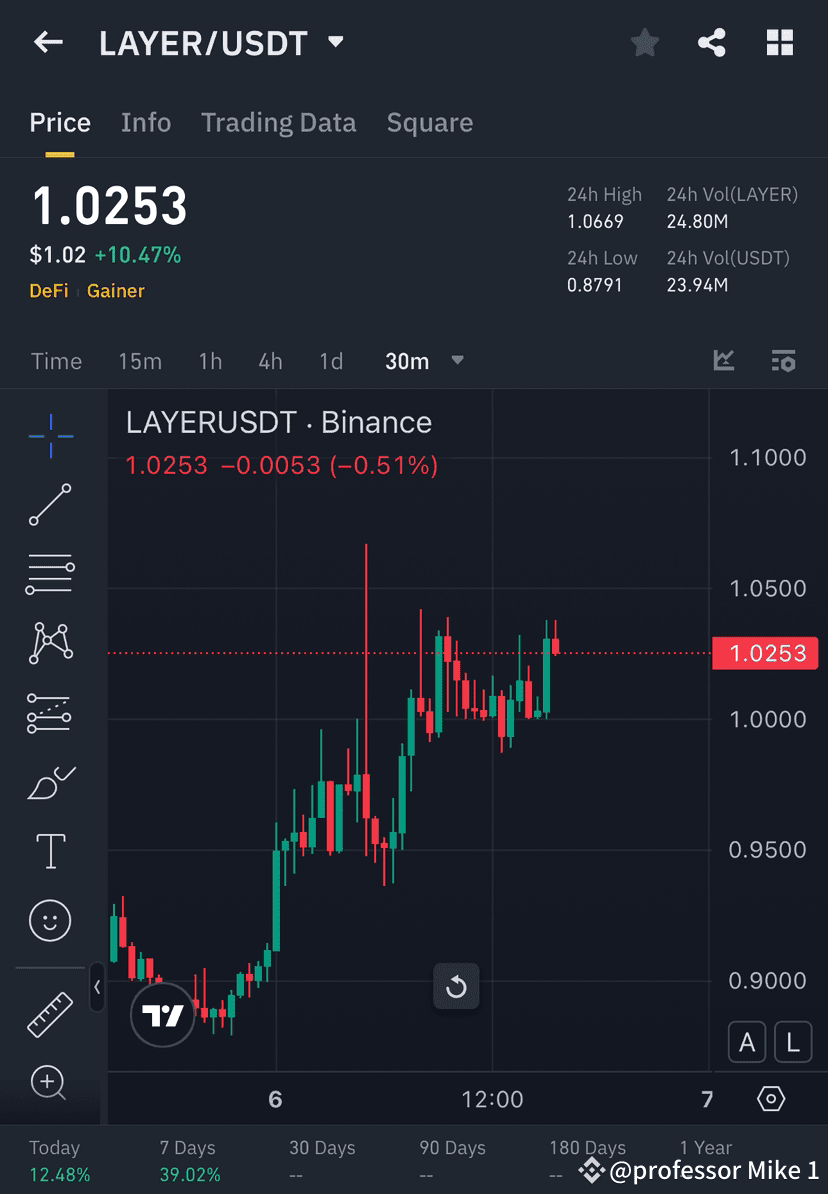Toggle the A auto-scale button
Screen dimensions: 828x1194
coord(747,1041)
